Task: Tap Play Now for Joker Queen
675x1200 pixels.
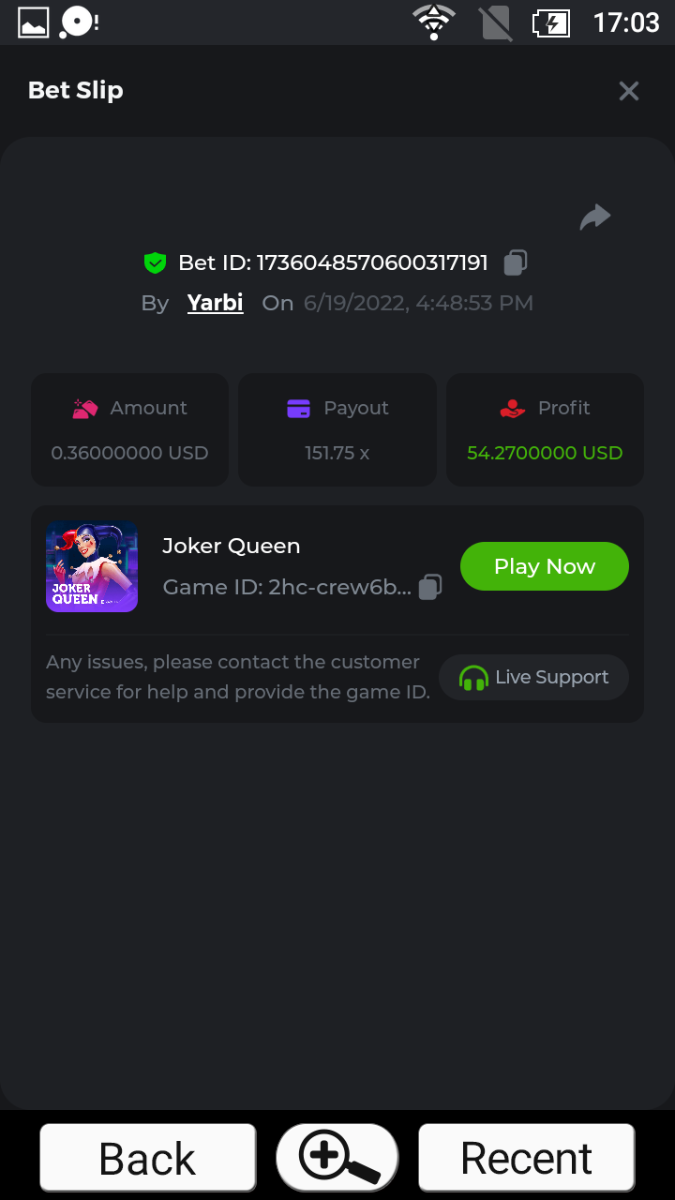Action: [544, 566]
